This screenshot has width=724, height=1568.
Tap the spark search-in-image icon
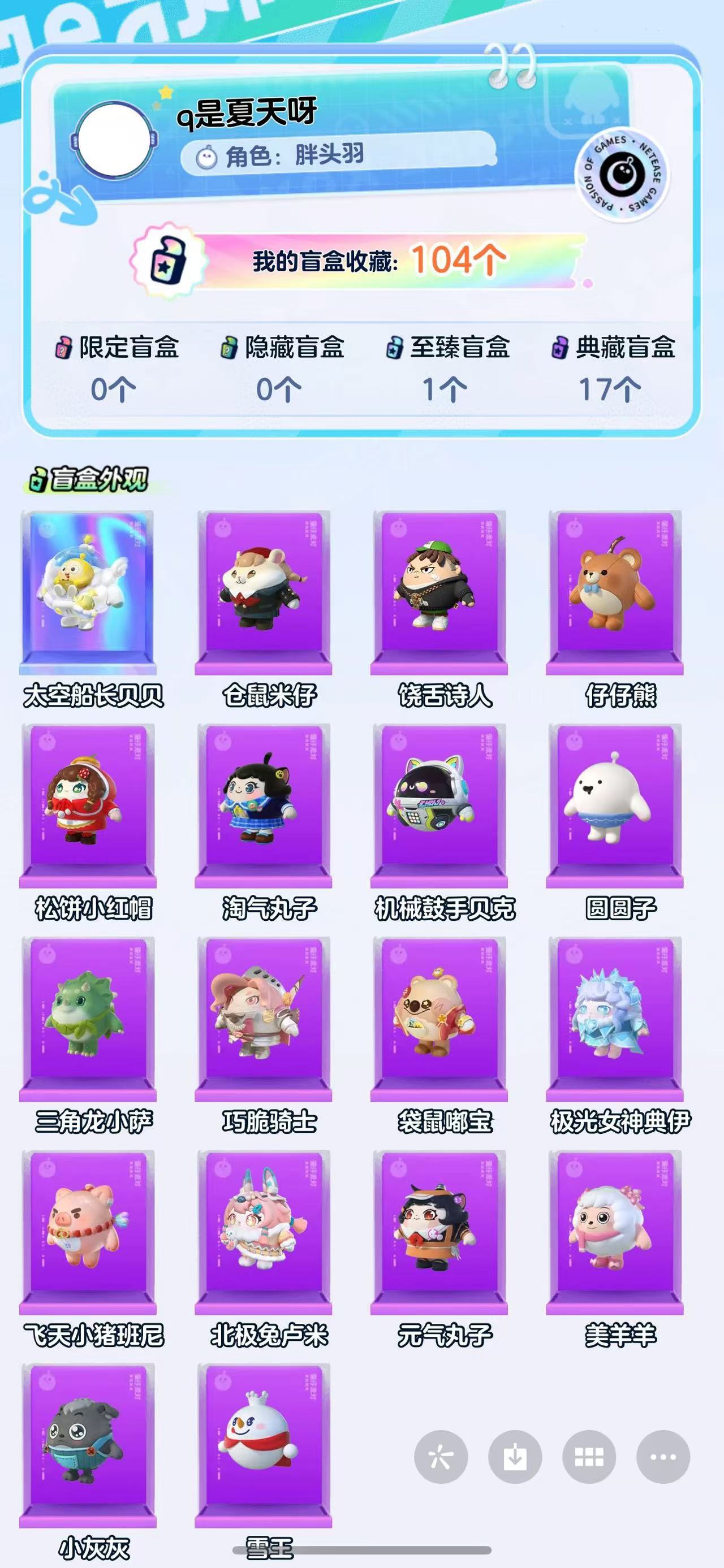tap(441, 1457)
